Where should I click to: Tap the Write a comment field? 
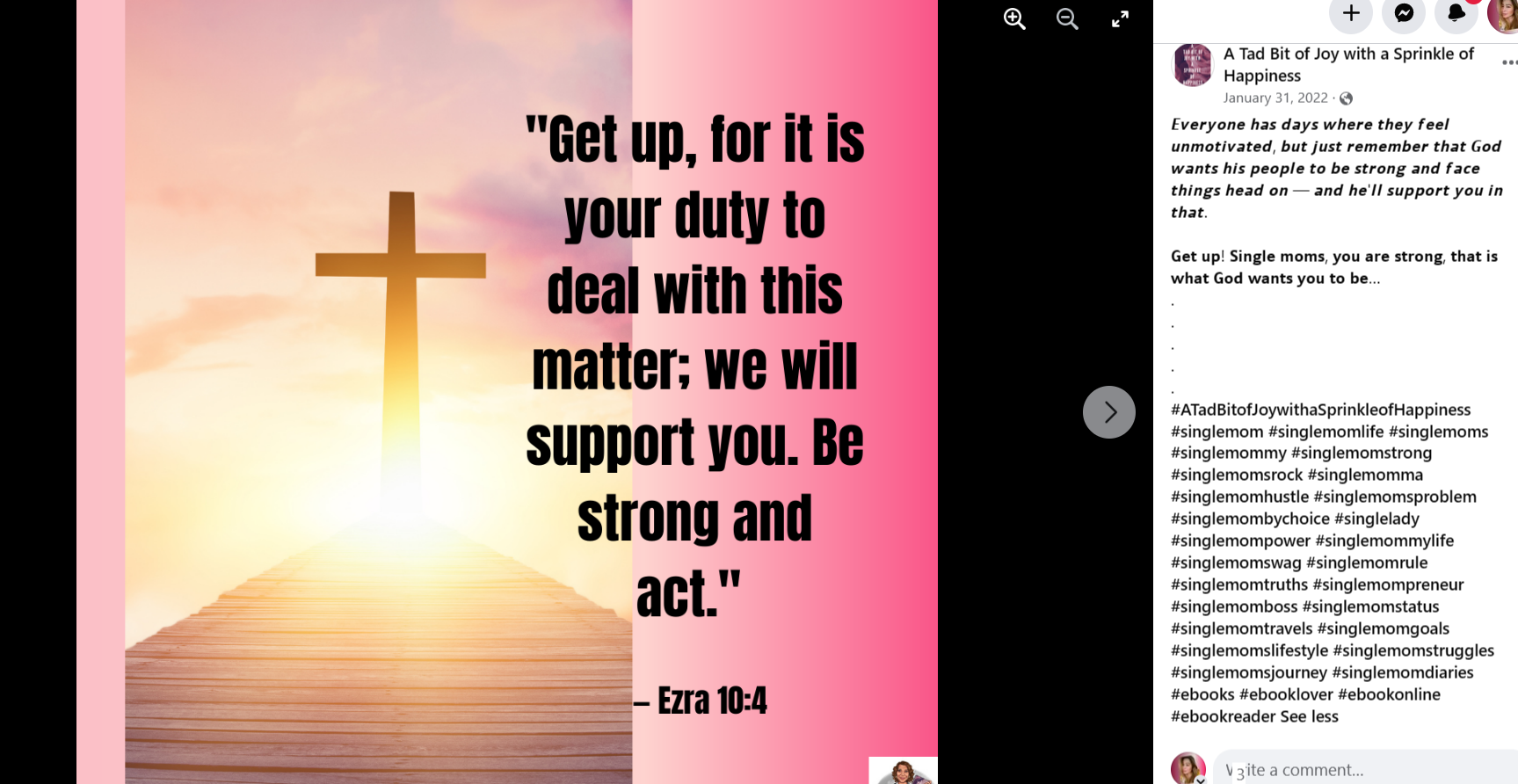tap(1362, 770)
